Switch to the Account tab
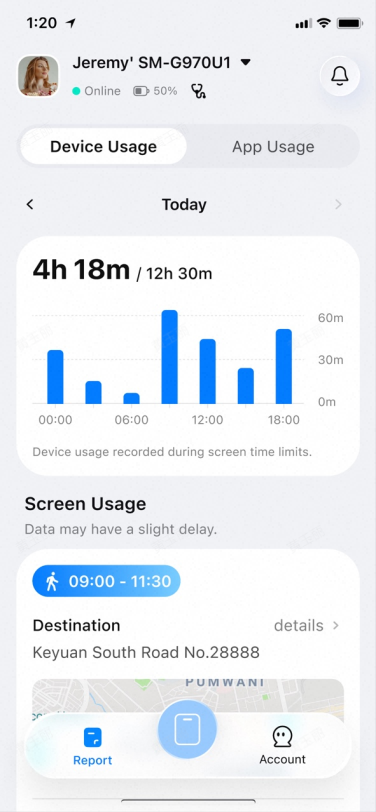This screenshot has width=376, height=812. tap(282, 746)
